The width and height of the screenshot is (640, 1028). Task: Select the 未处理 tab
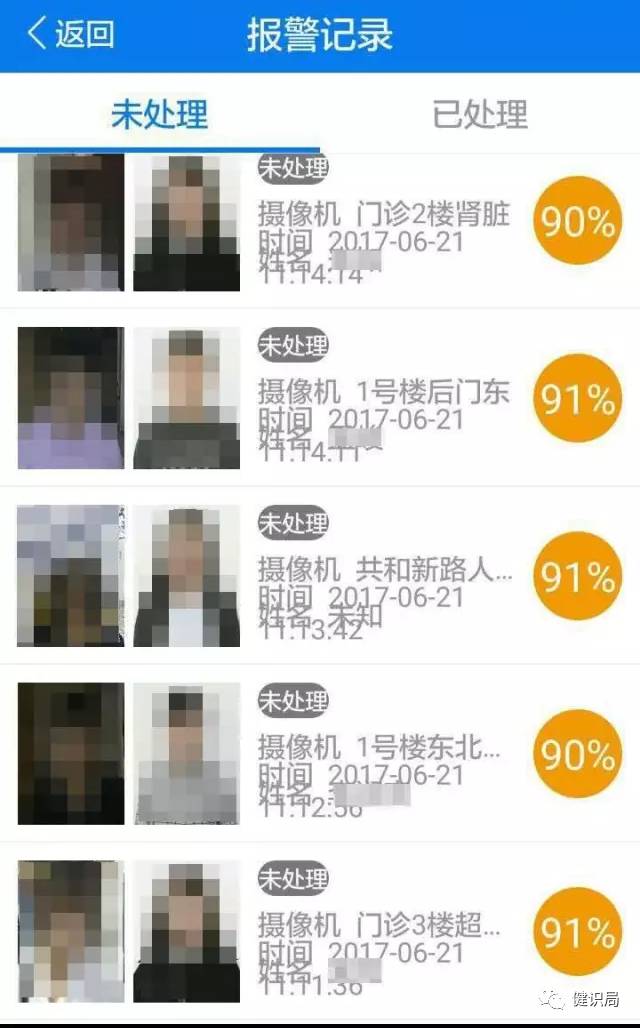pyautogui.click(x=159, y=114)
